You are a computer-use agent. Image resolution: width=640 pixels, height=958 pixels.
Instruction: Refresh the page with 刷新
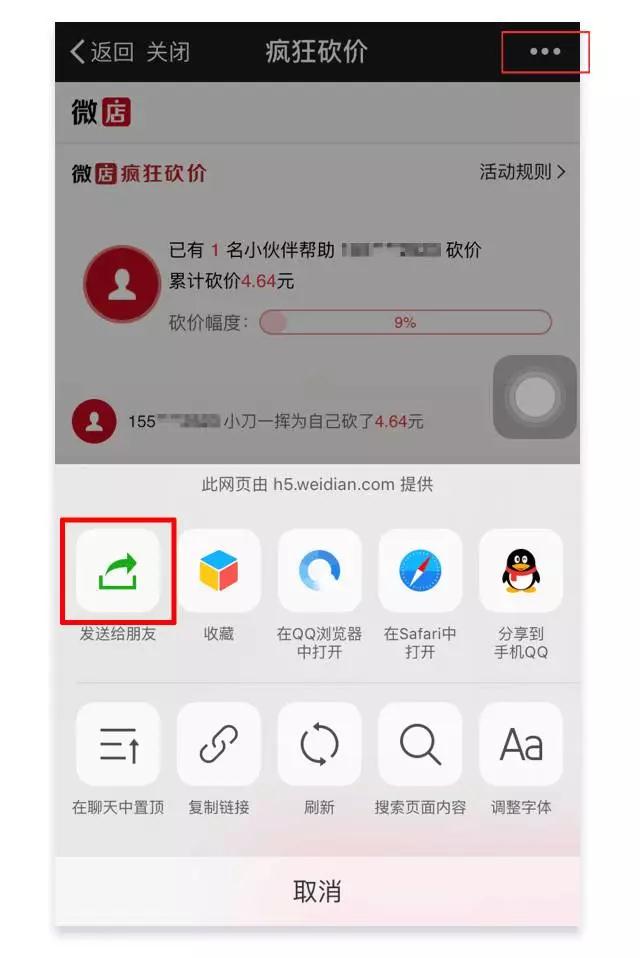tap(320, 744)
